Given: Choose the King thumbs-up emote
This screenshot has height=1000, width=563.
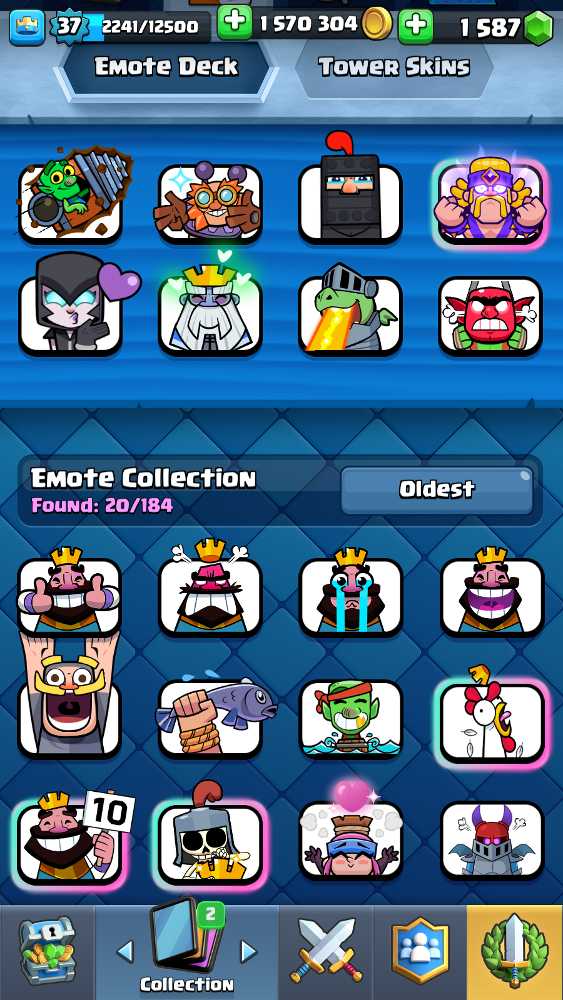Looking at the screenshot, I should pos(69,592).
